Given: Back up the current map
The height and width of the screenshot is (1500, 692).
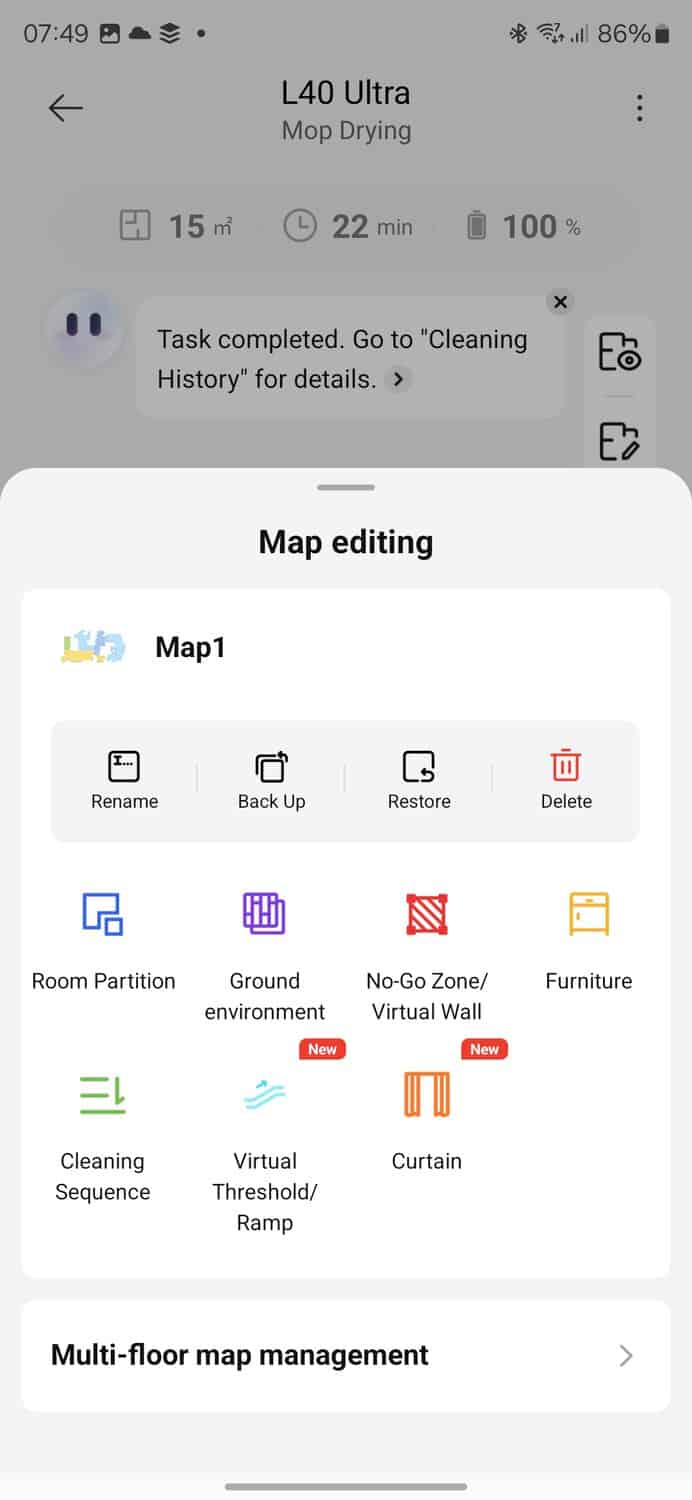Looking at the screenshot, I should pos(271,780).
